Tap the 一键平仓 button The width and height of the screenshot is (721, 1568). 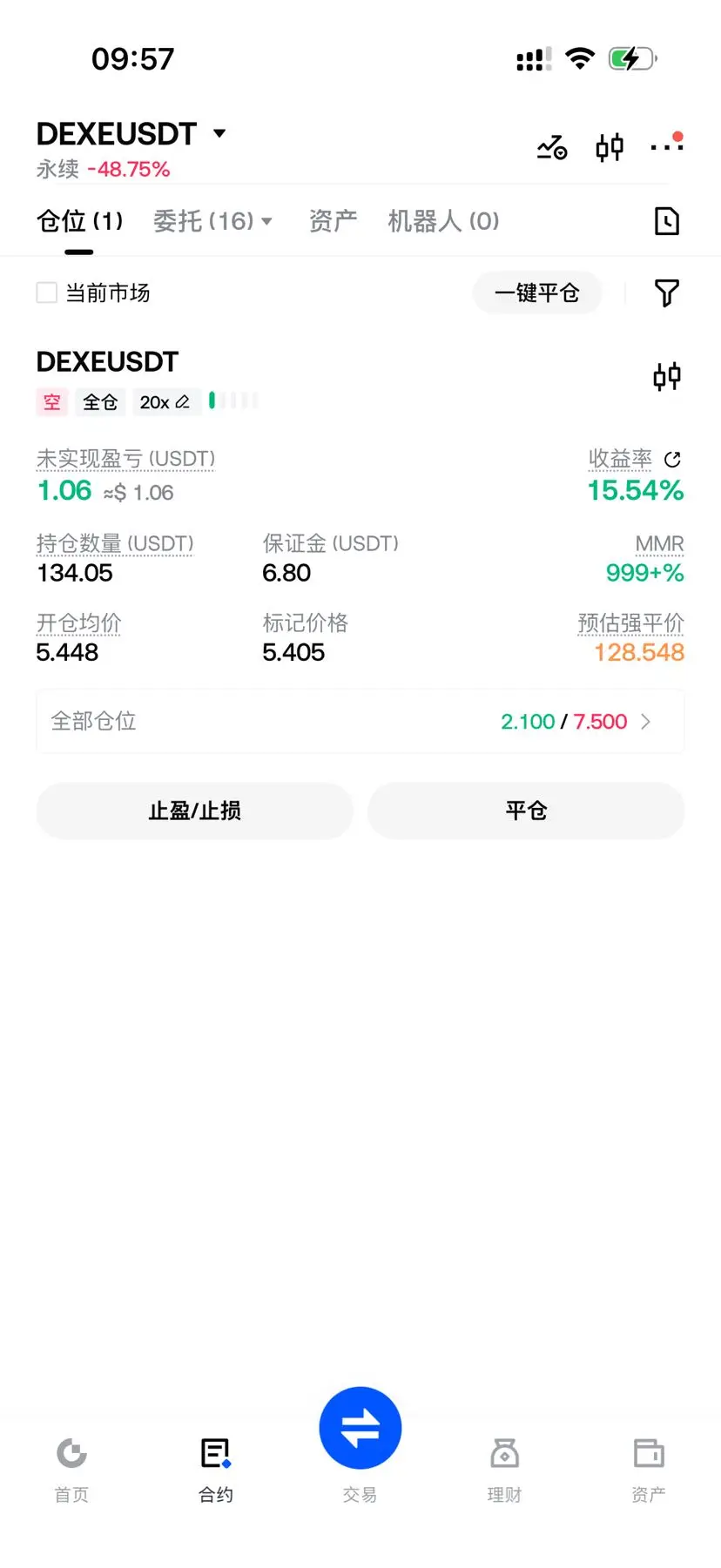point(537,293)
